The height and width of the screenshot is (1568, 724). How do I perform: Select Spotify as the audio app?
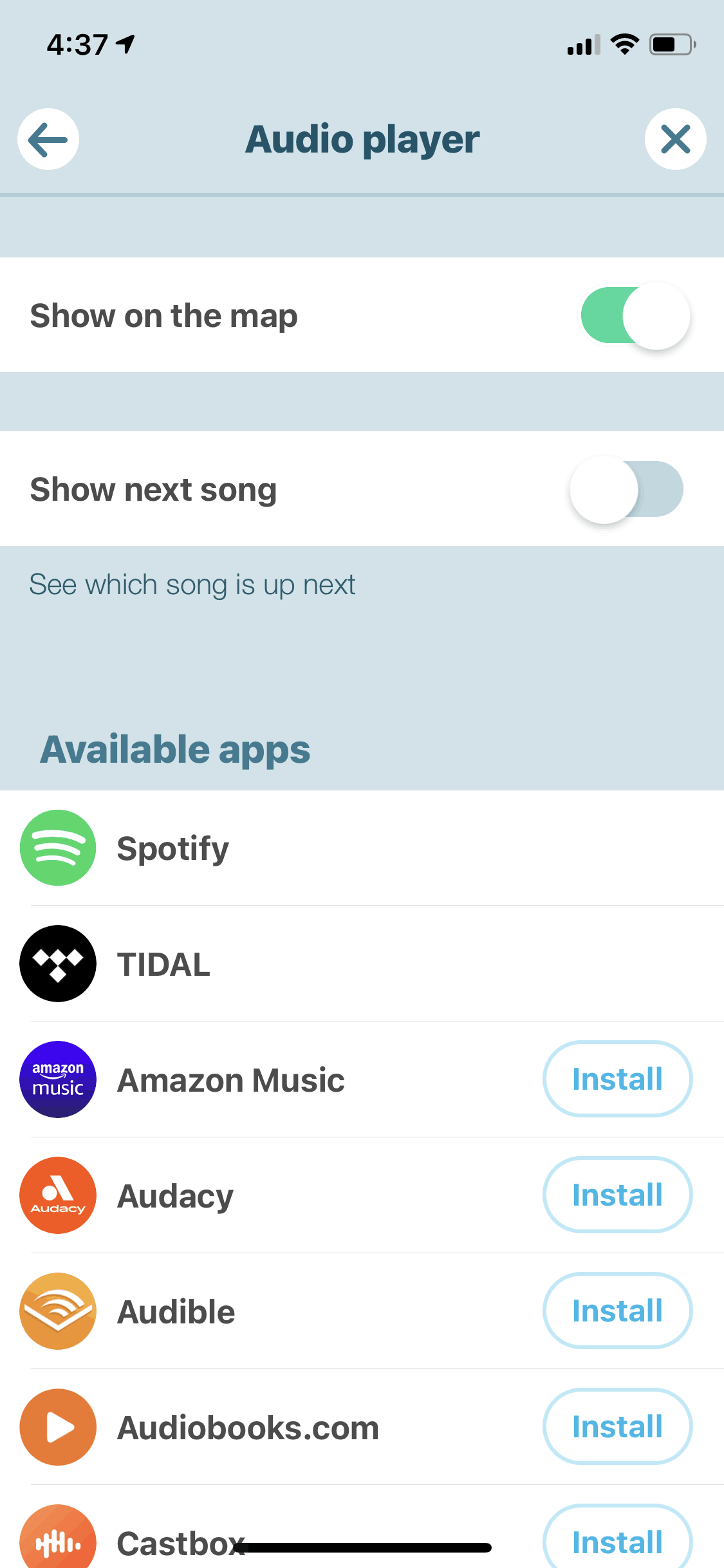pos(362,848)
